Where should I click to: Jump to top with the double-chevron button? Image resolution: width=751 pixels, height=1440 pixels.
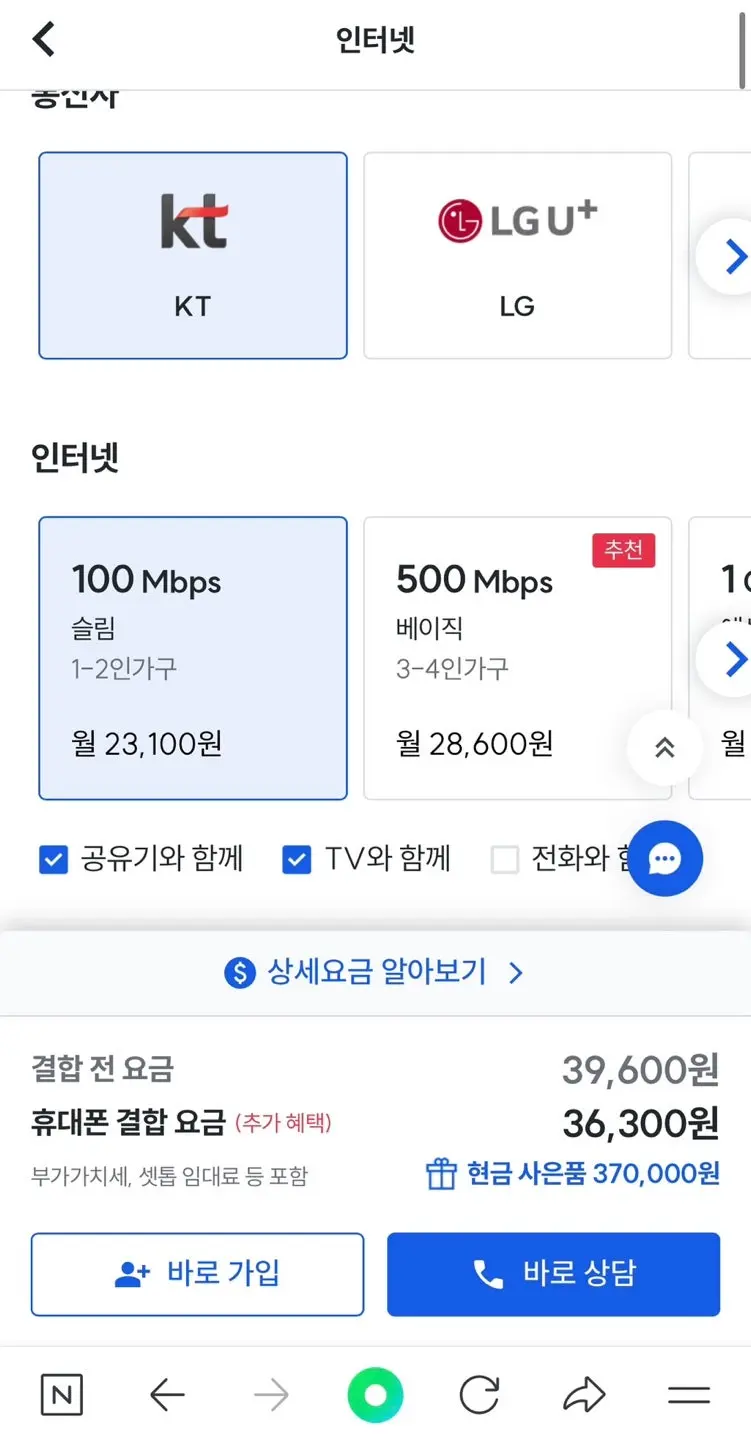[x=665, y=748]
